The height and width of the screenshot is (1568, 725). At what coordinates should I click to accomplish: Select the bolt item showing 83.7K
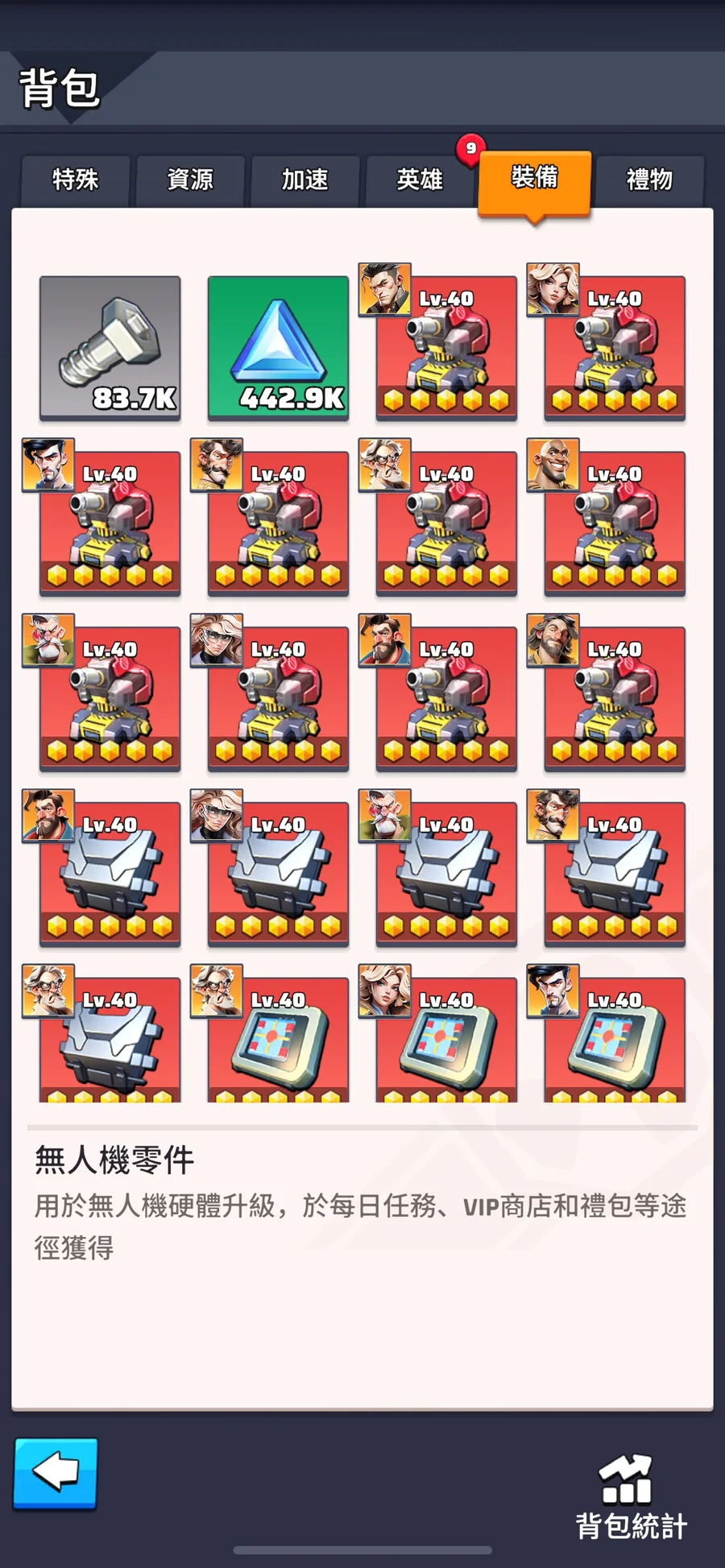pos(110,348)
